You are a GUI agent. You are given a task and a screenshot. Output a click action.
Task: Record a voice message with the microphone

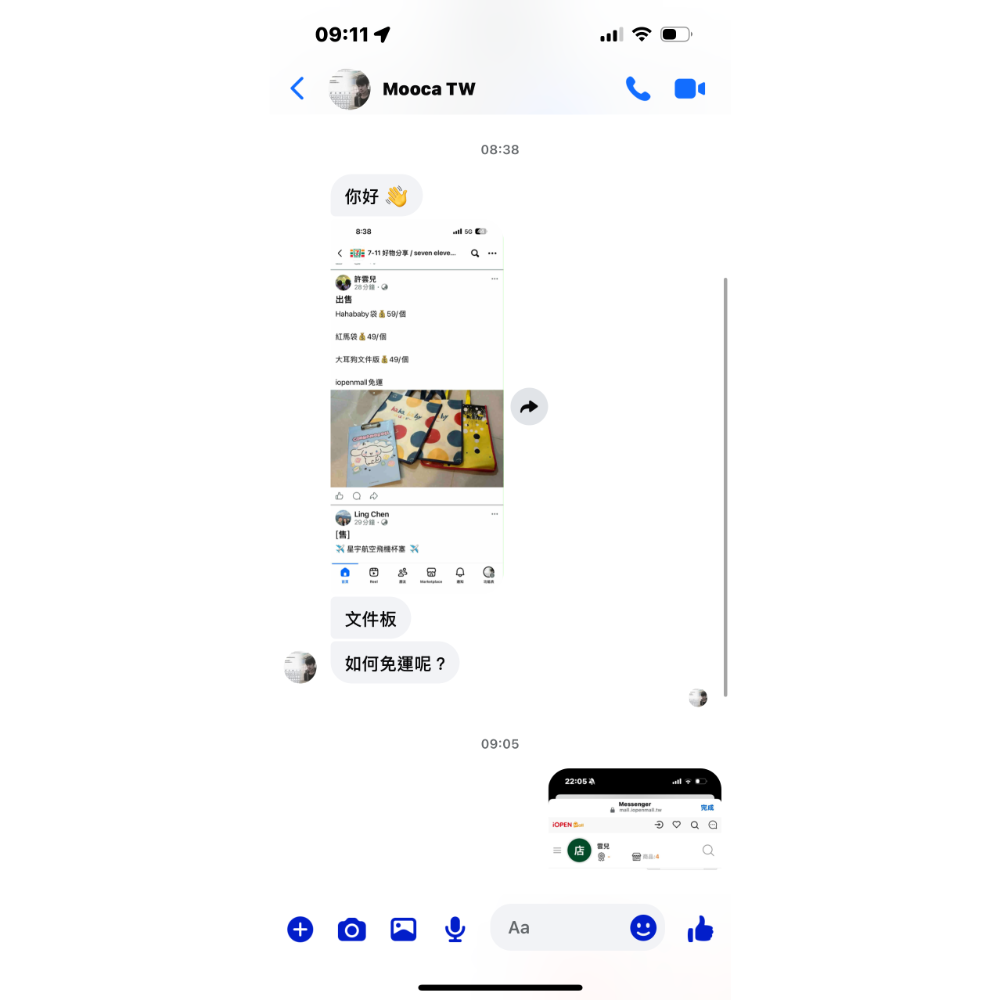pos(455,929)
